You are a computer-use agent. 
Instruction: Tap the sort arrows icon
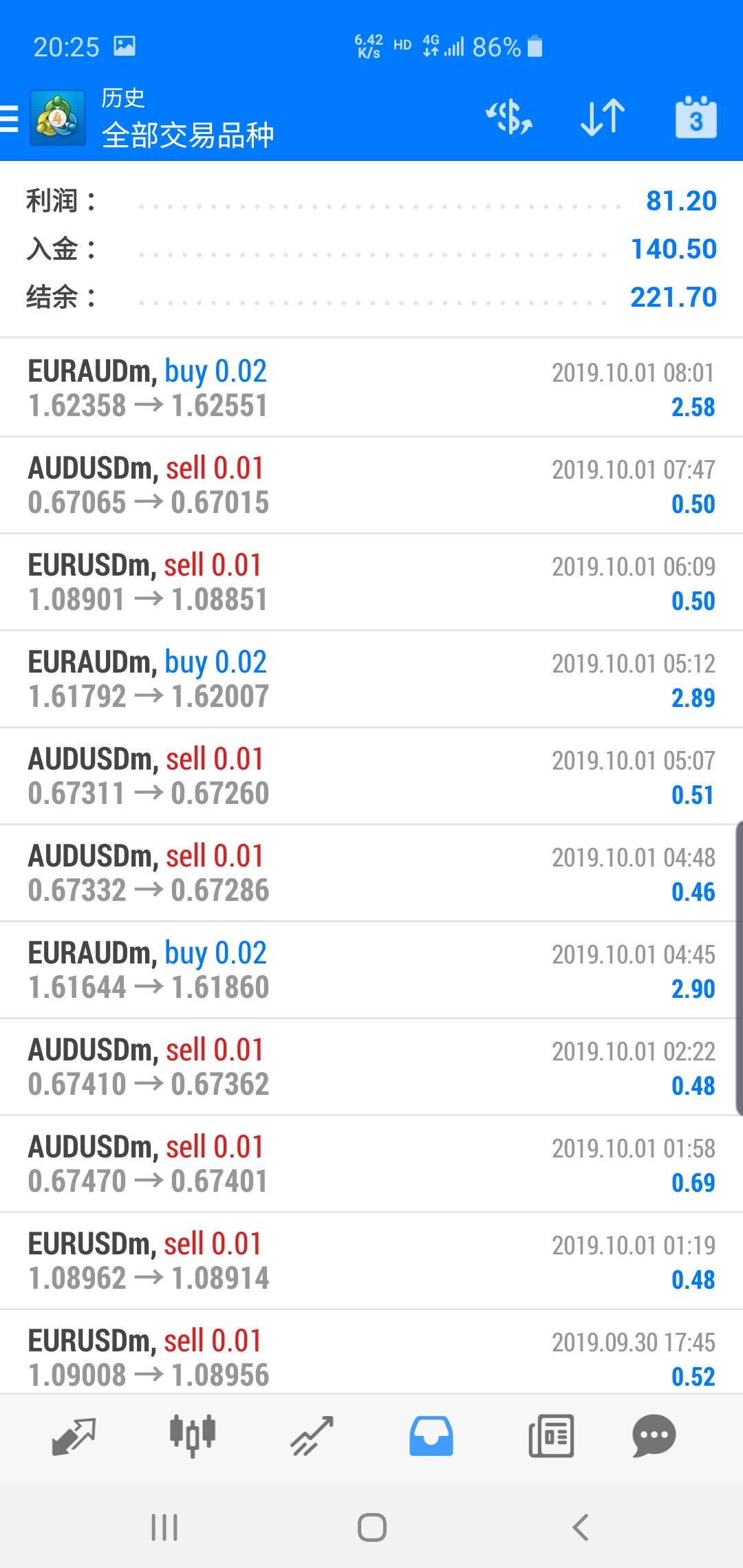click(603, 118)
